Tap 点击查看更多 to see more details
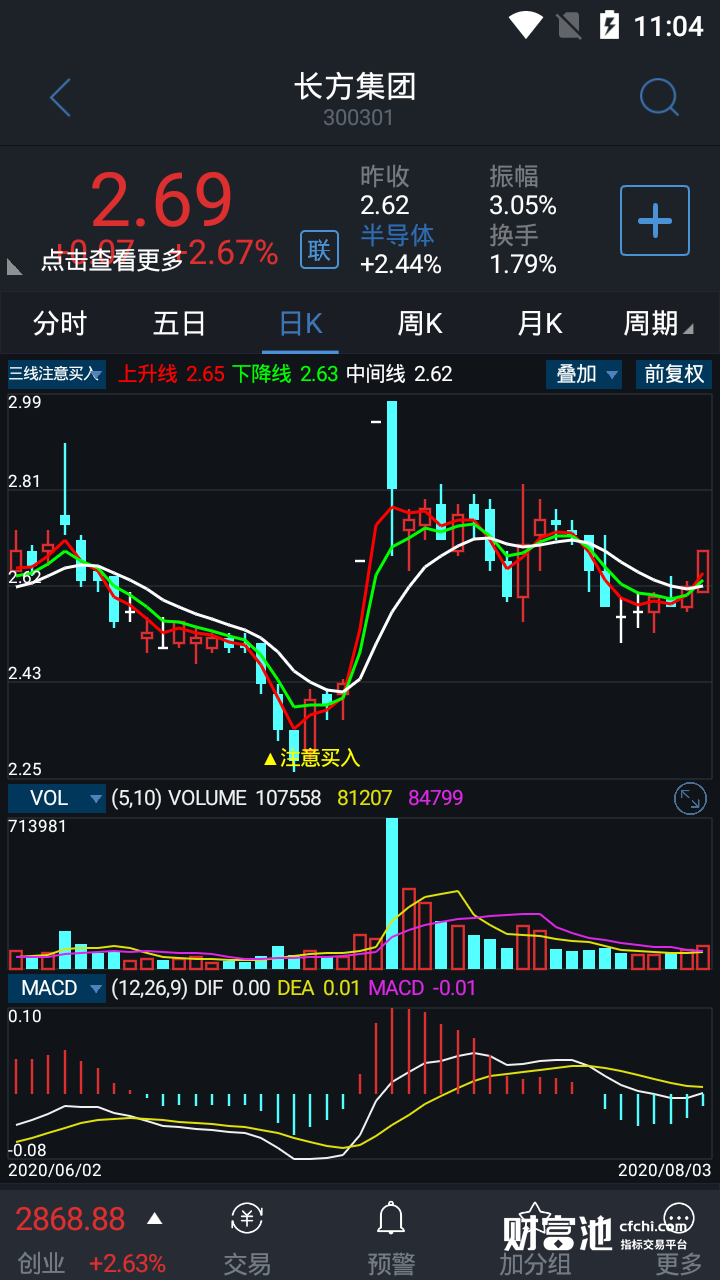Image resolution: width=720 pixels, height=1280 pixels. [x=112, y=260]
